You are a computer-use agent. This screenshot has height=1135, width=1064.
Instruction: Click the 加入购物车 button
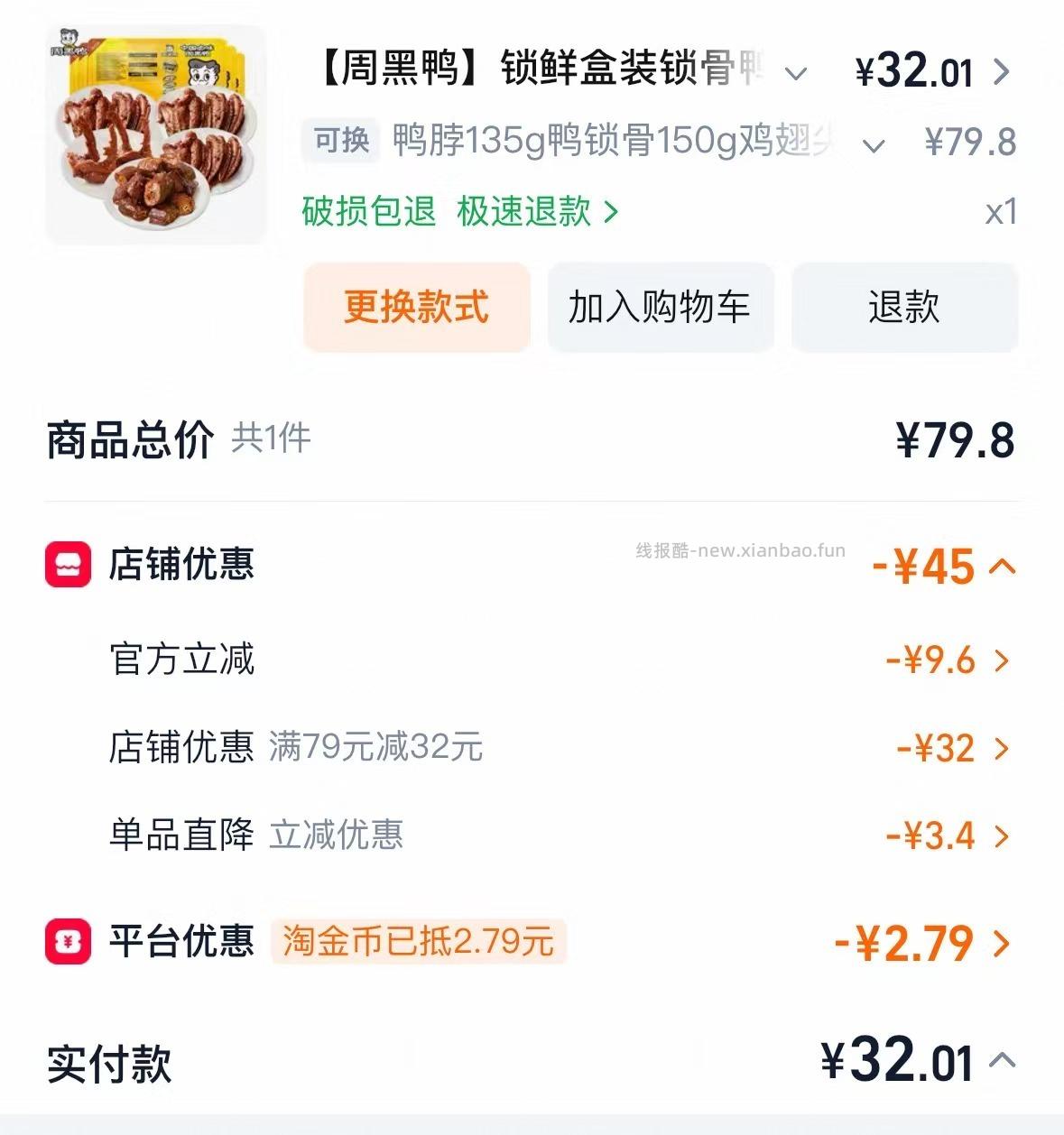660,308
